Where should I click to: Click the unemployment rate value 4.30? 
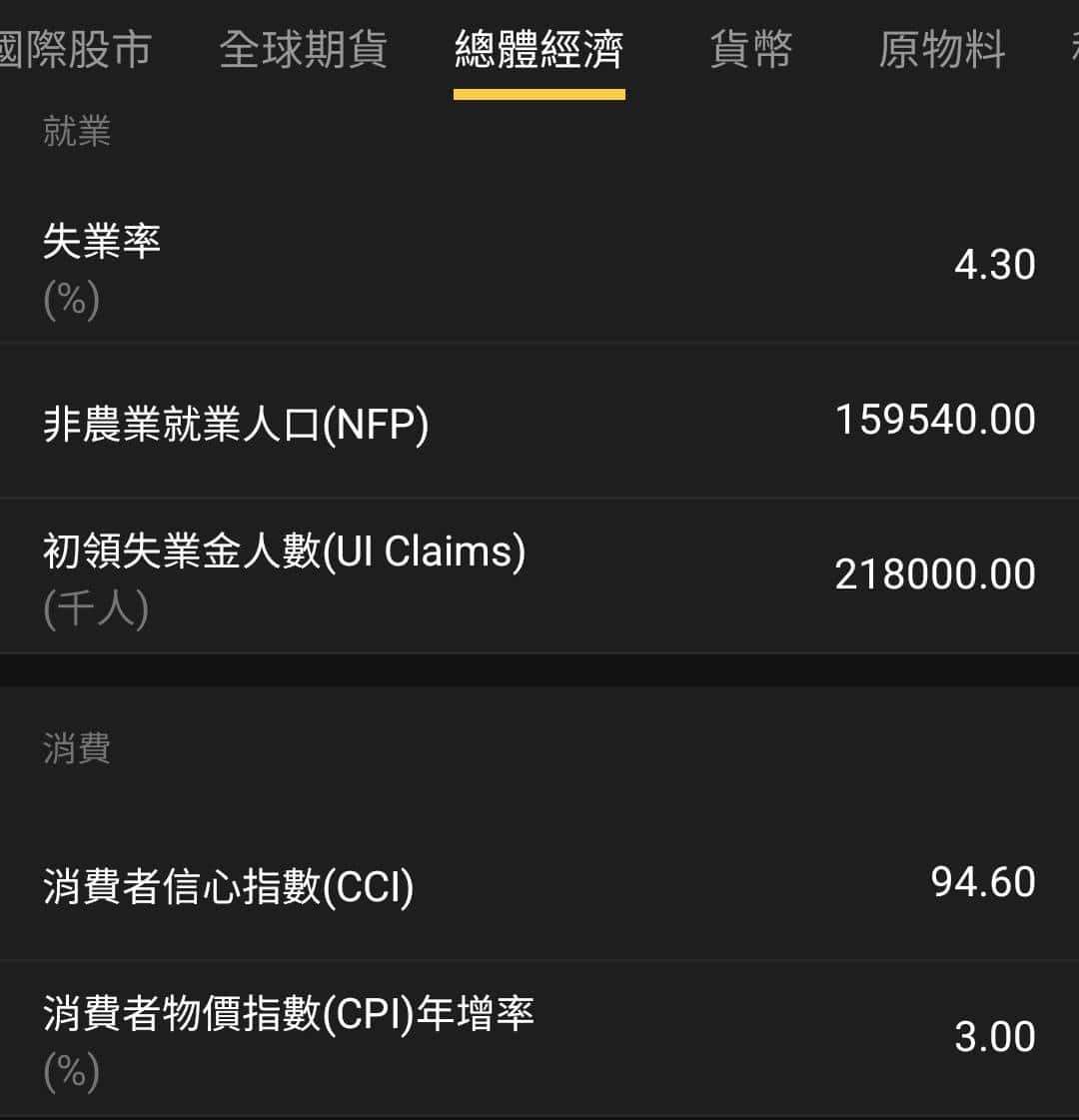(993, 263)
